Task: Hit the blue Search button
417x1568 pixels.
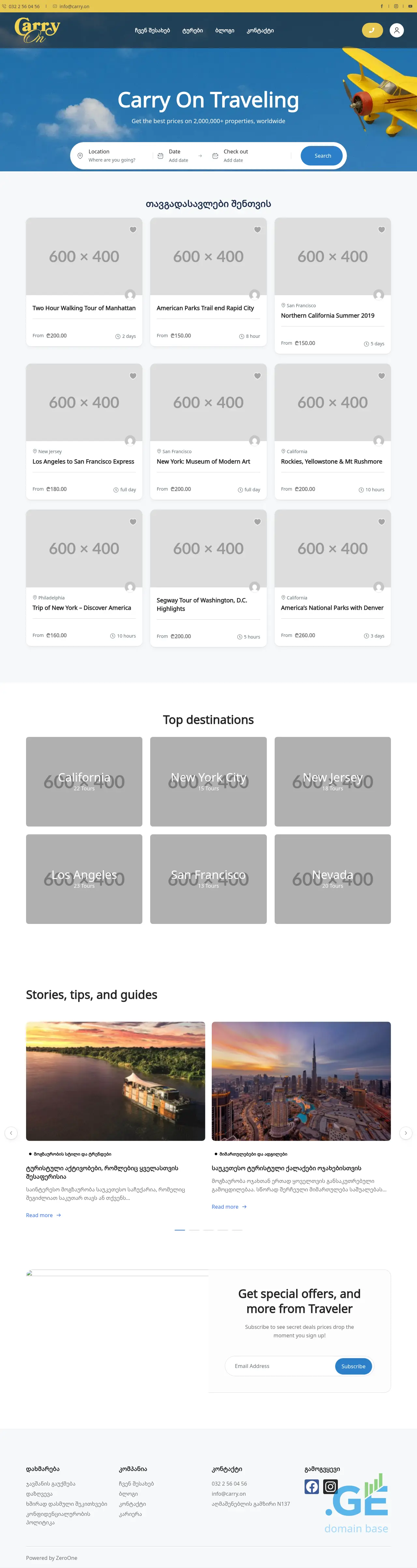Action: [x=322, y=156]
